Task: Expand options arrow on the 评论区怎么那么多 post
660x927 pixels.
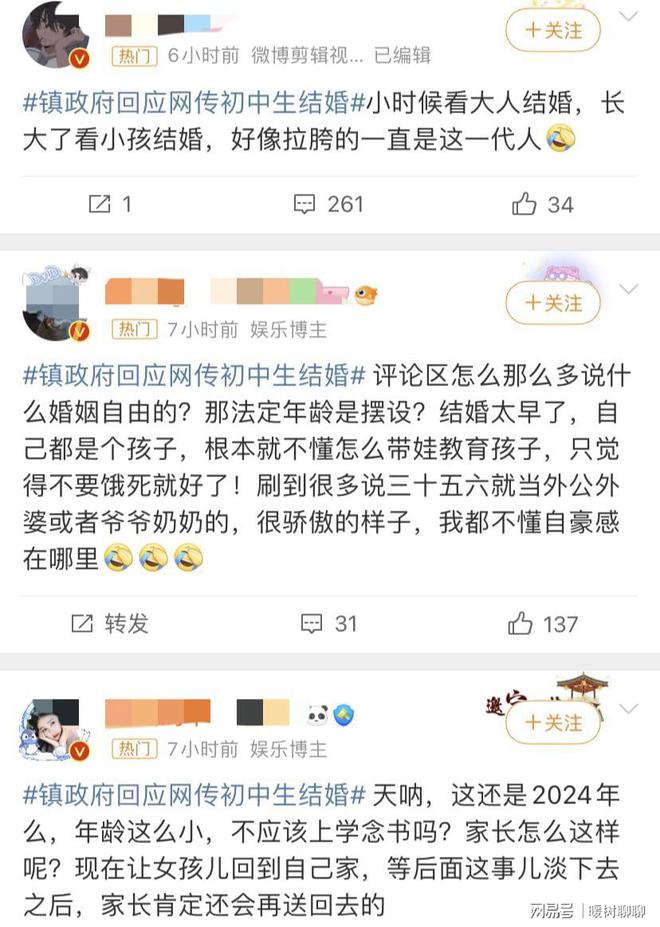Action: [x=629, y=290]
